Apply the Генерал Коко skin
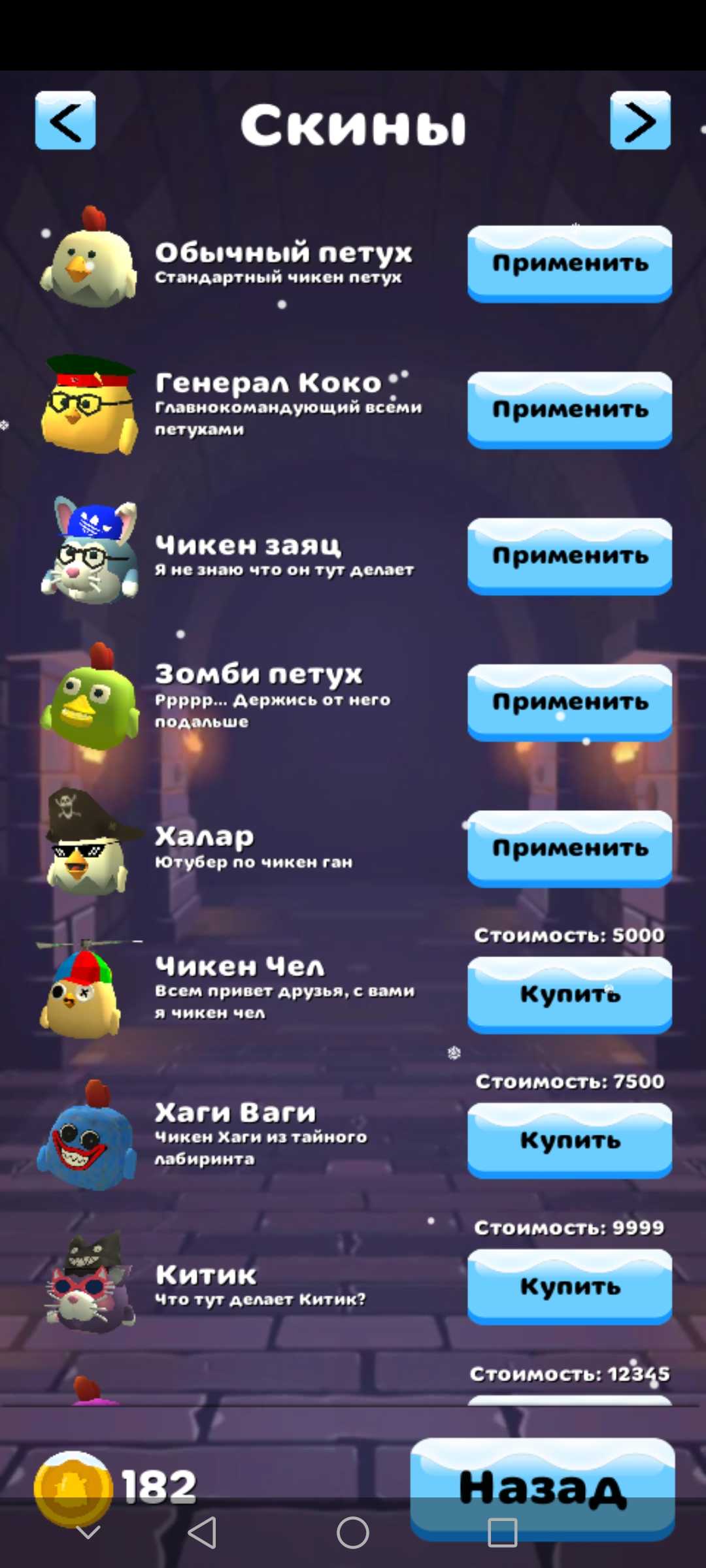The height and width of the screenshot is (1568, 706). (569, 410)
